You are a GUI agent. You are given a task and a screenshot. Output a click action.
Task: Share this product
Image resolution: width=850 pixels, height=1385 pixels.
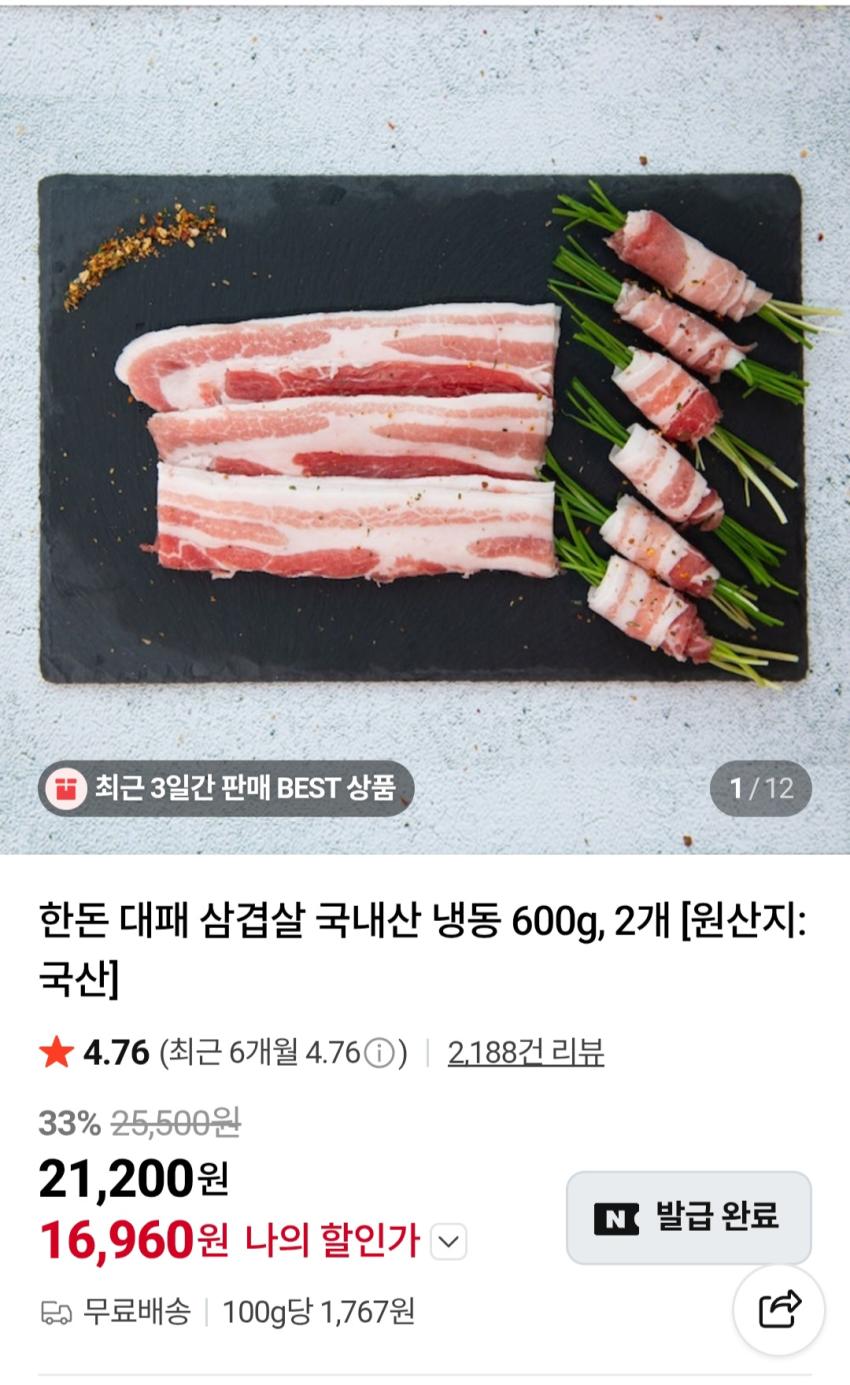click(x=779, y=1309)
